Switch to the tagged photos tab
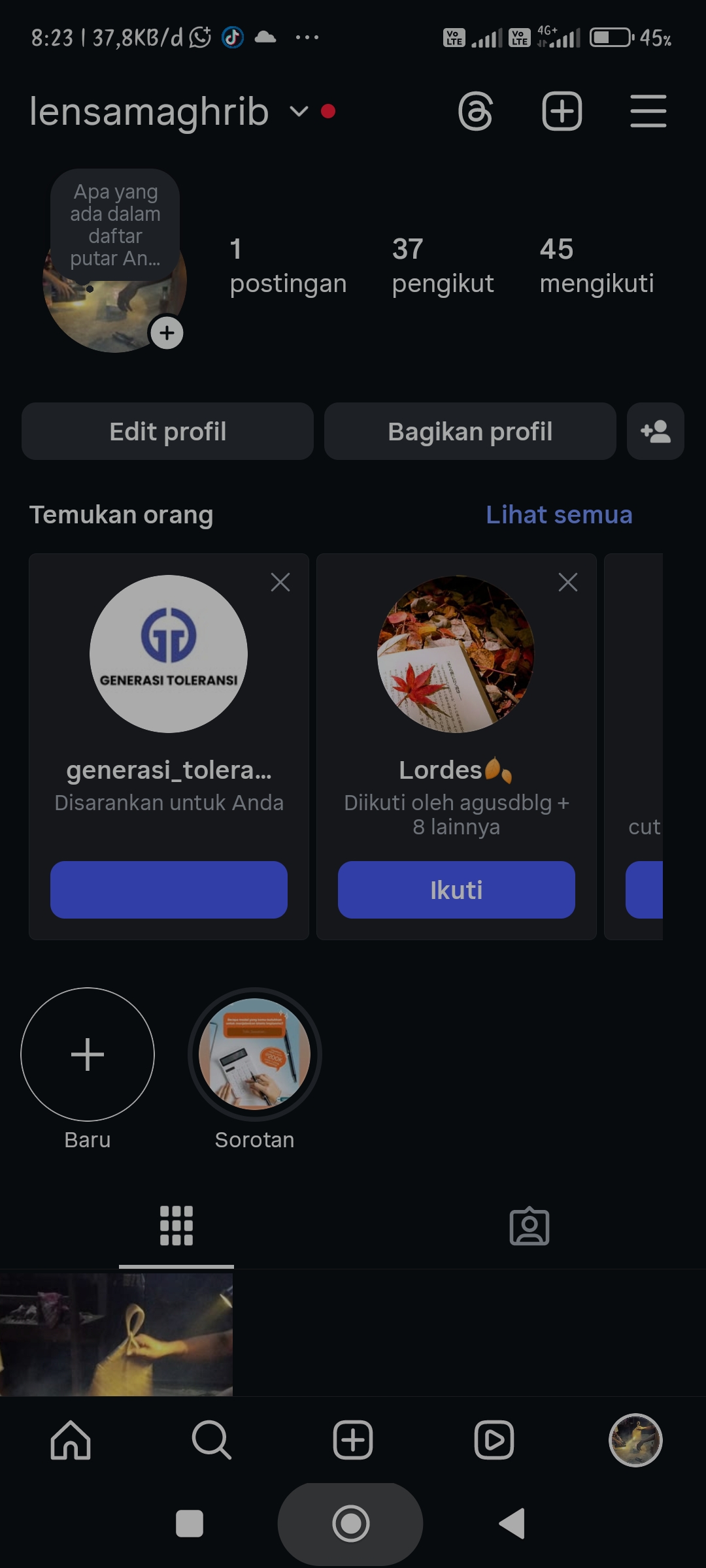706x1568 pixels. pos(529,1226)
